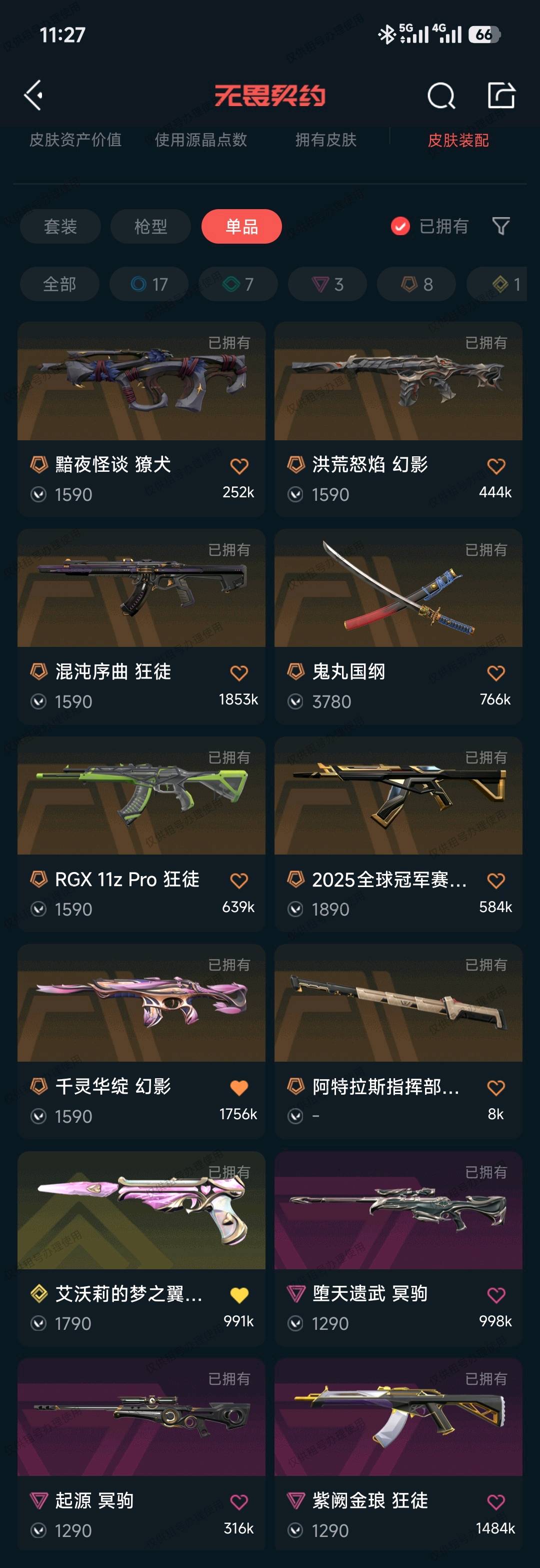Open the search icon in the header
The height and width of the screenshot is (1568, 540).
(441, 96)
